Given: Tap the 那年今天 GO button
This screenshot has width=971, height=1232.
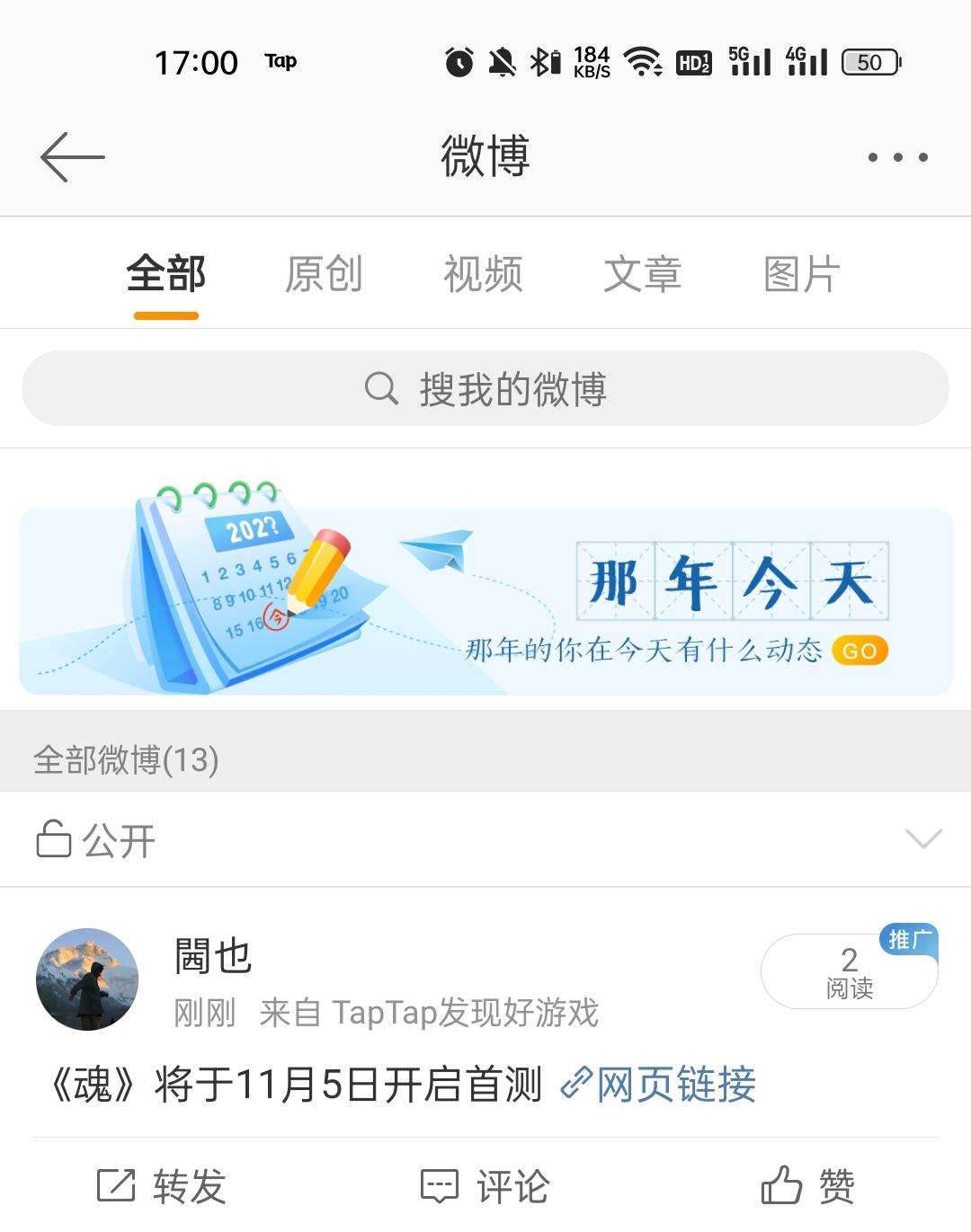Looking at the screenshot, I should [859, 650].
